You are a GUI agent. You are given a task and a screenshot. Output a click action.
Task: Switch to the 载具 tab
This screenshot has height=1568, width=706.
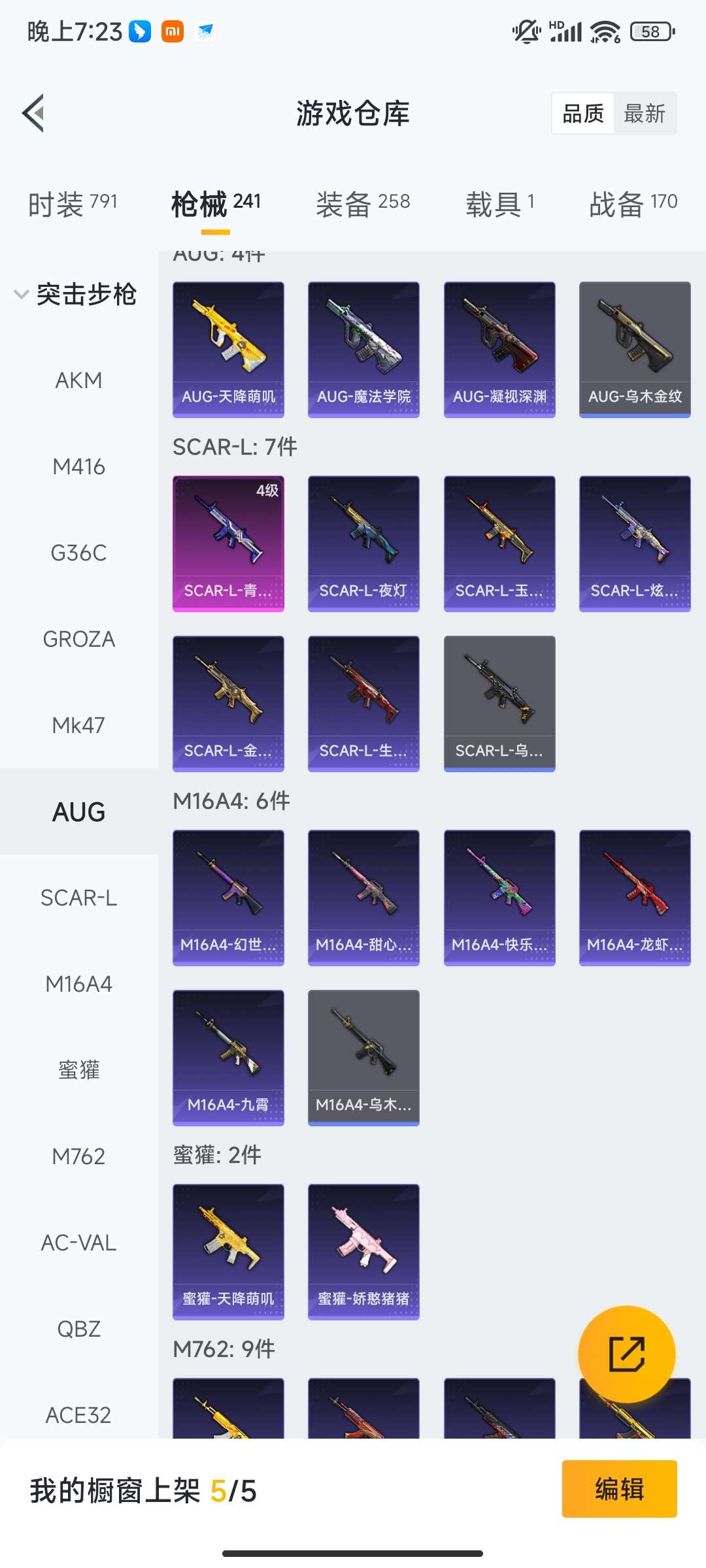(500, 204)
